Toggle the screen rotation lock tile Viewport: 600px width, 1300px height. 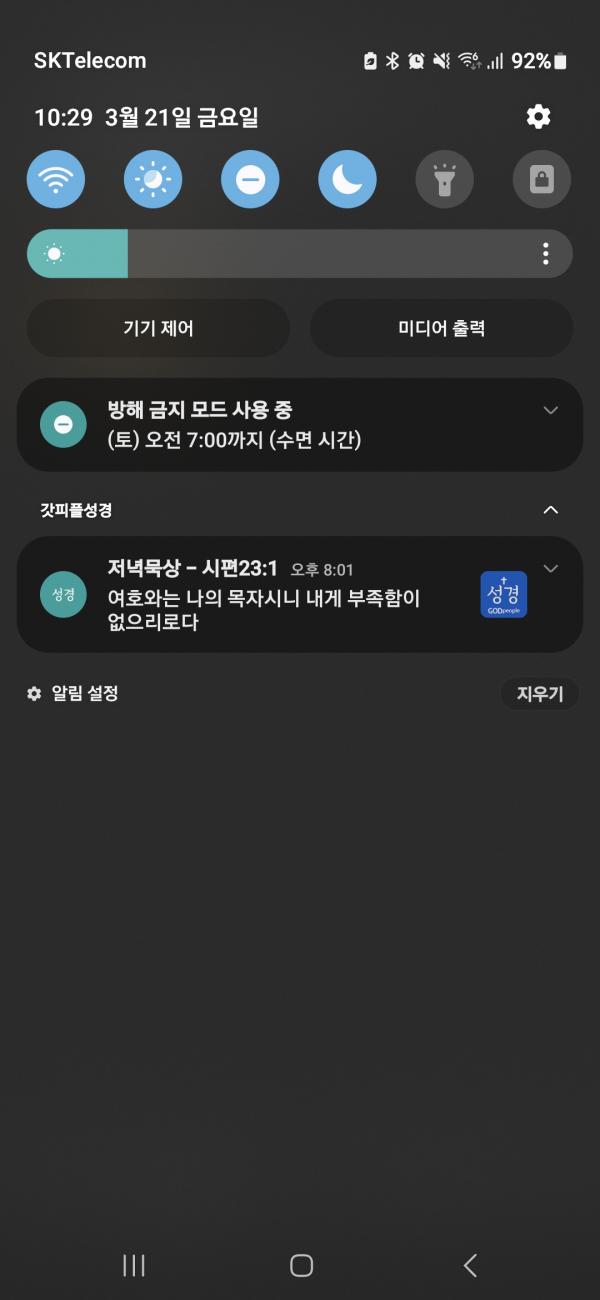click(542, 180)
